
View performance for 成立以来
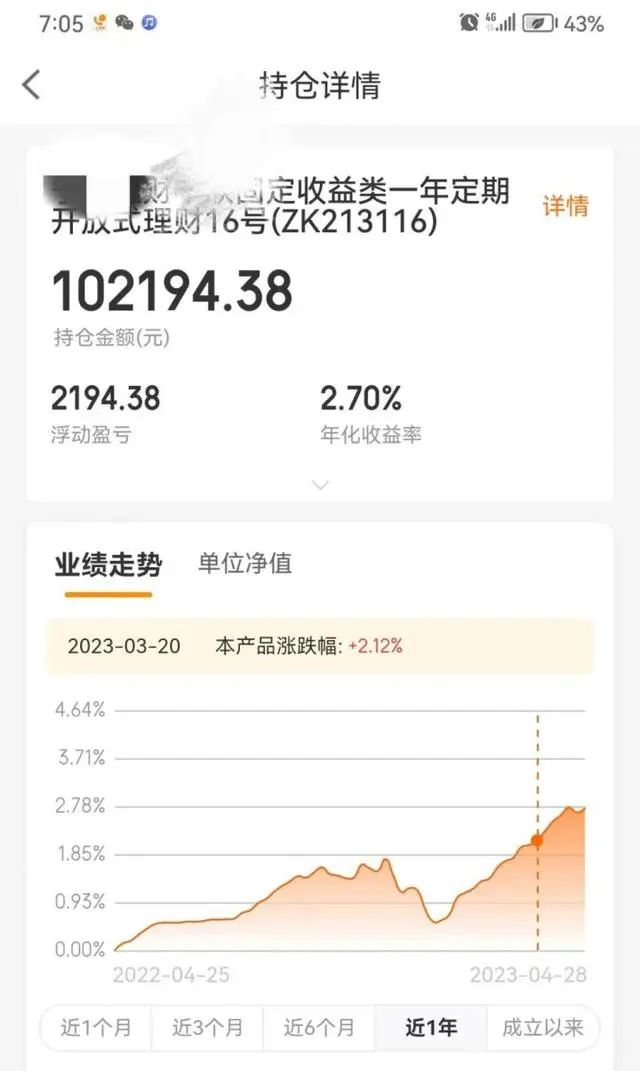543,1027
